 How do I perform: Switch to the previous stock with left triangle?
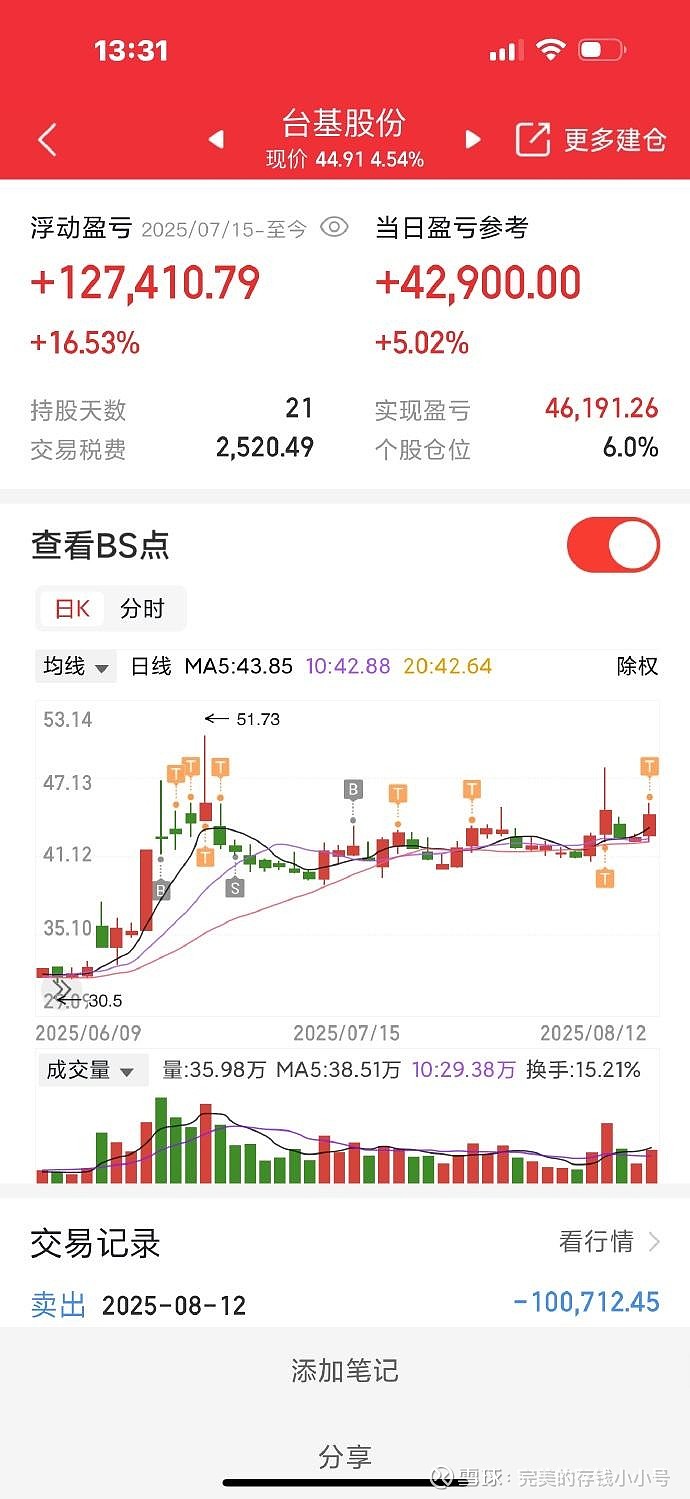pyautogui.click(x=216, y=140)
